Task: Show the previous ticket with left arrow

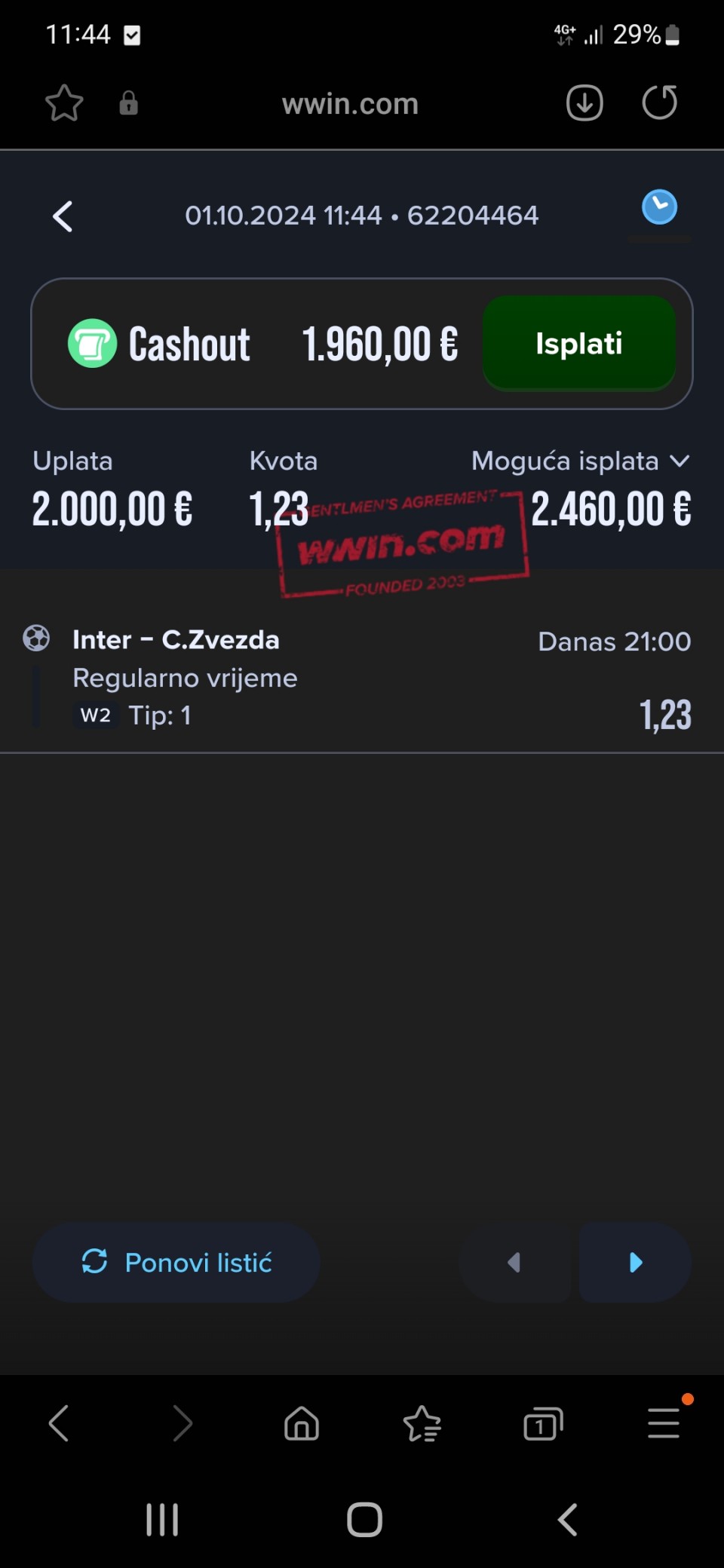Action: point(515,1262)
